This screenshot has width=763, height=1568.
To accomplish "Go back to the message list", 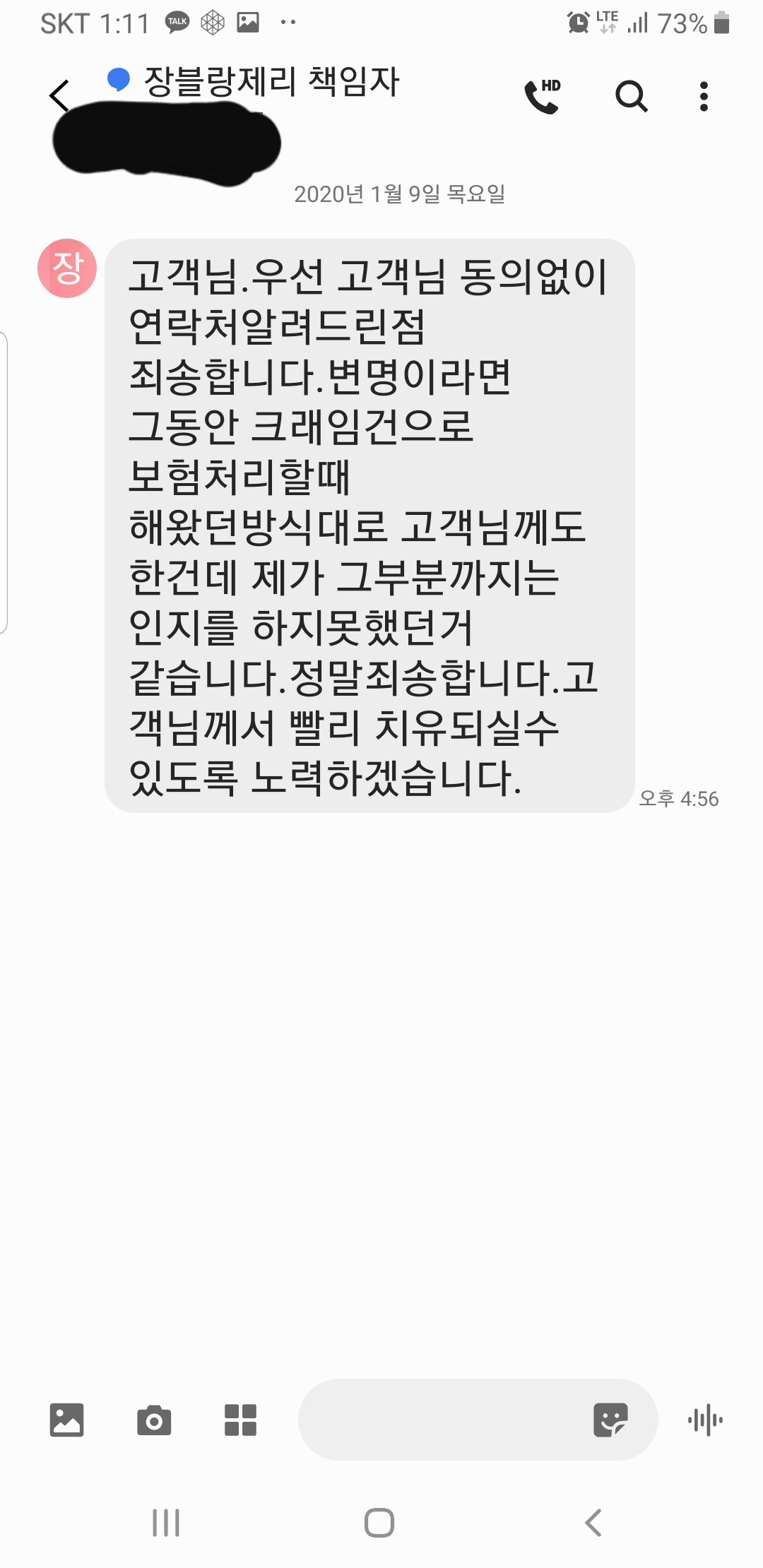I will (59, 96).
